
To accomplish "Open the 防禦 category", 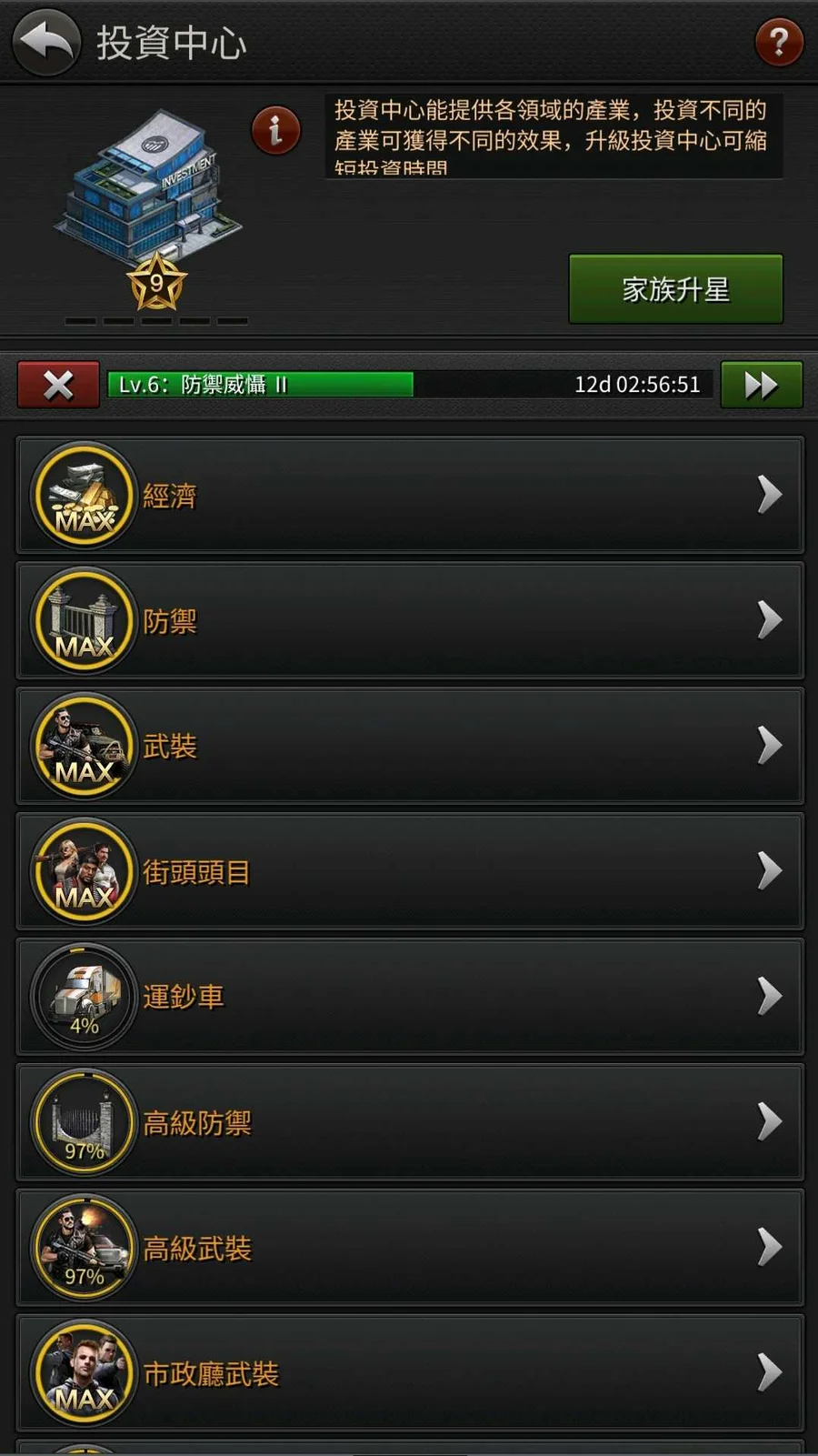I will click(409, 621).
